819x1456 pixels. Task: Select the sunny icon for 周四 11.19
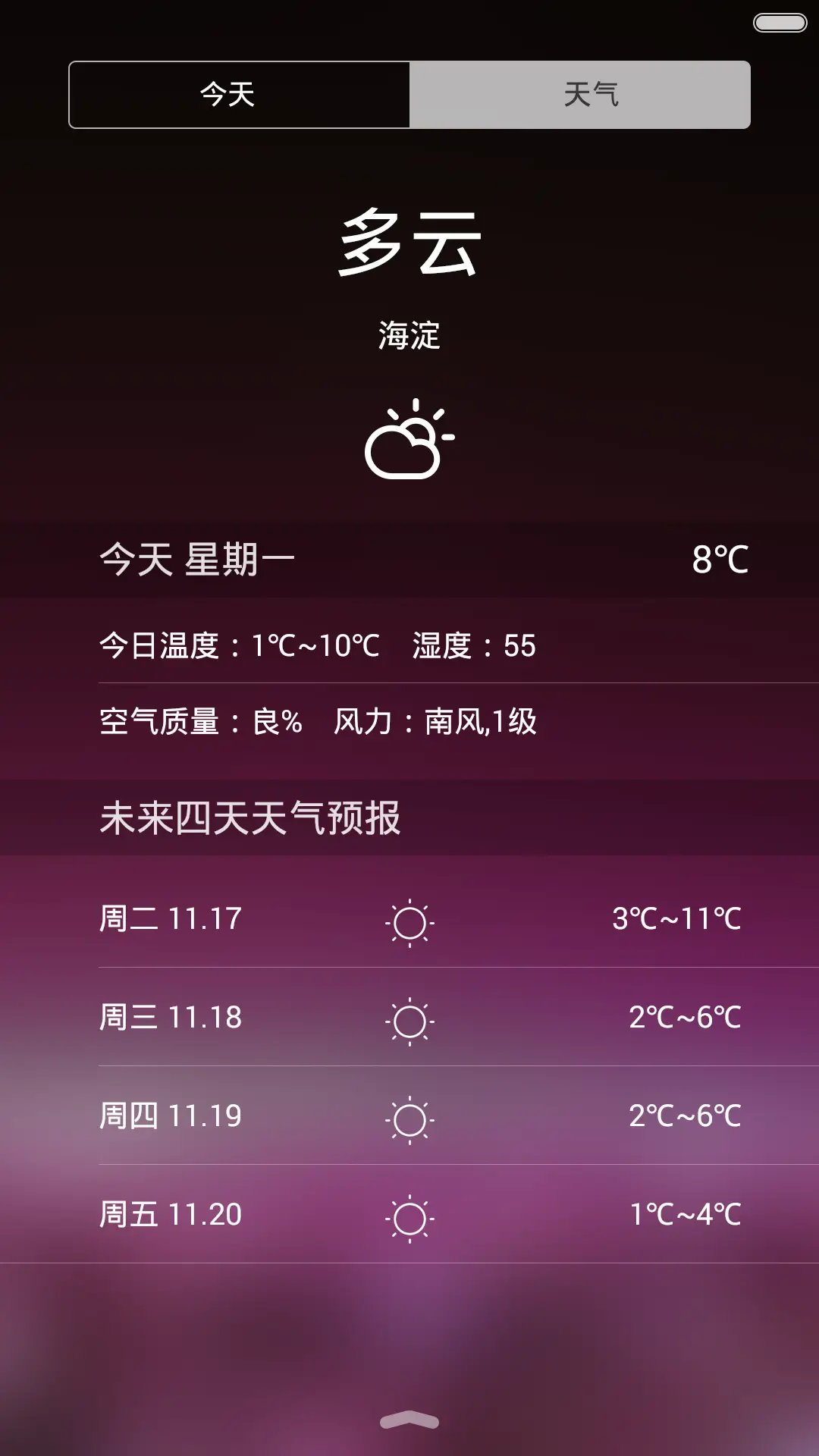[410, 1117]
